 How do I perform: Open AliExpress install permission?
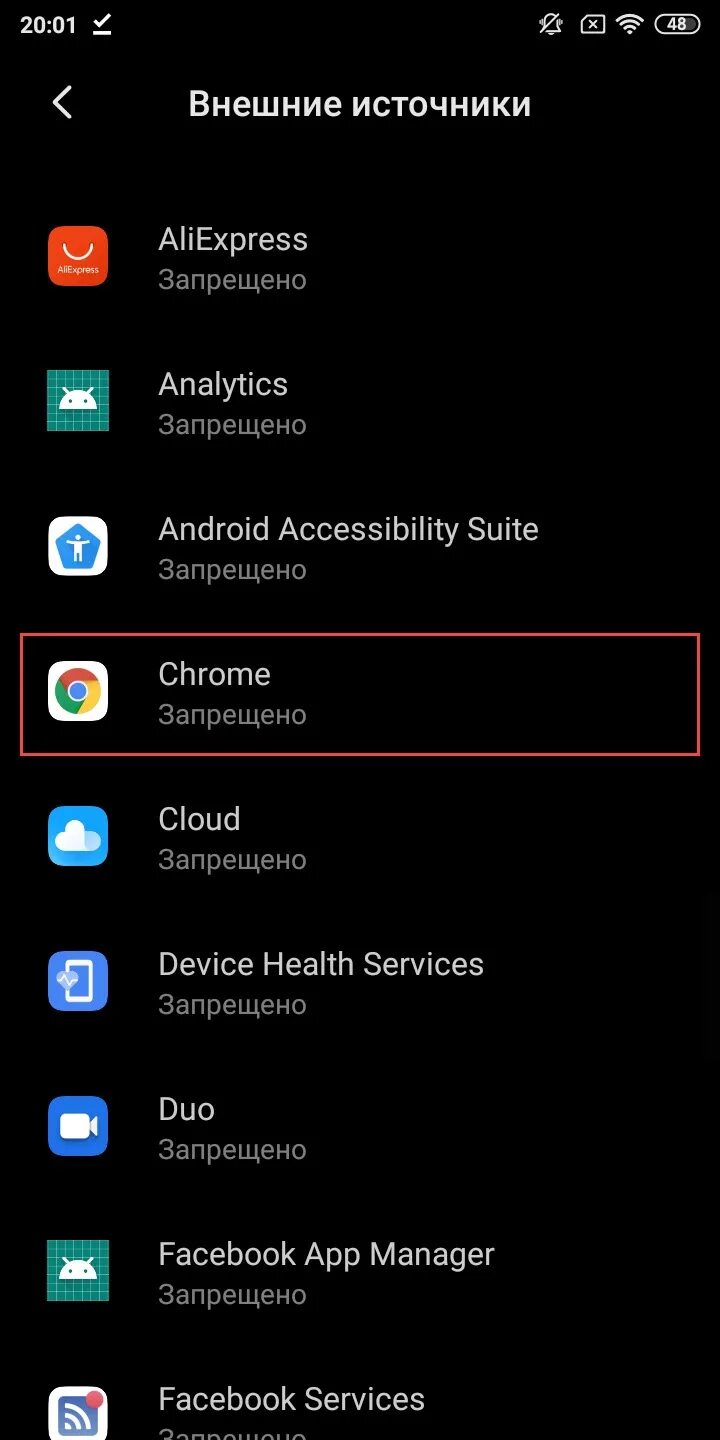coord(360,258)
